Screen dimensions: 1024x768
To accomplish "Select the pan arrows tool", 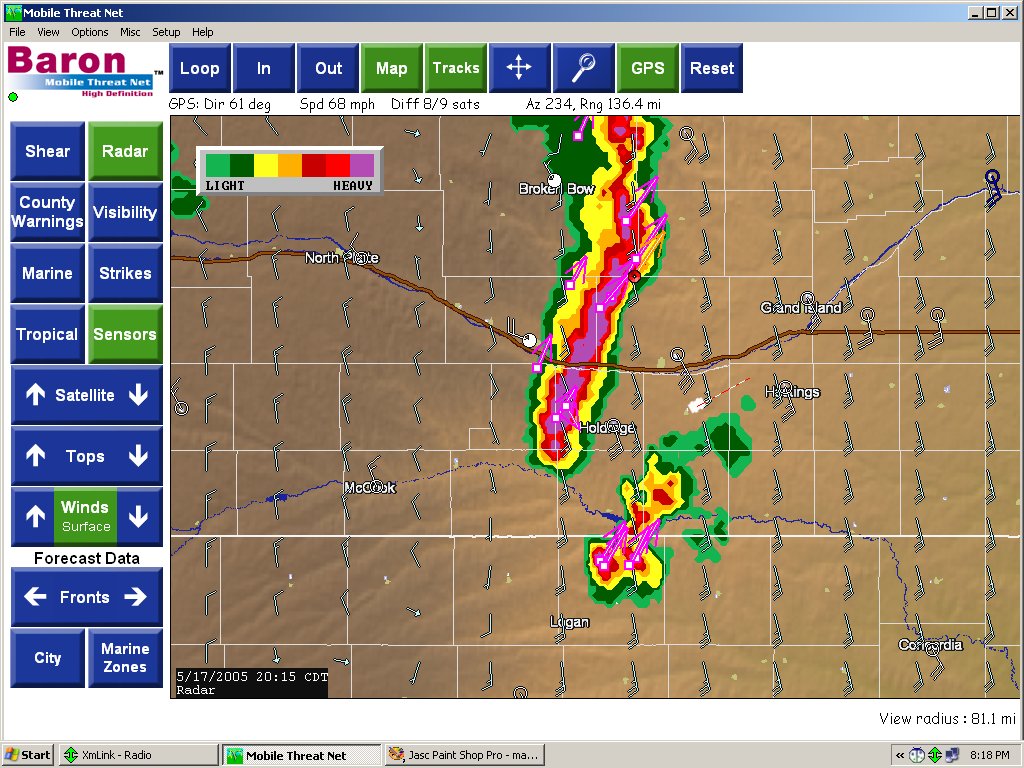I will click(x=519, y=68).
